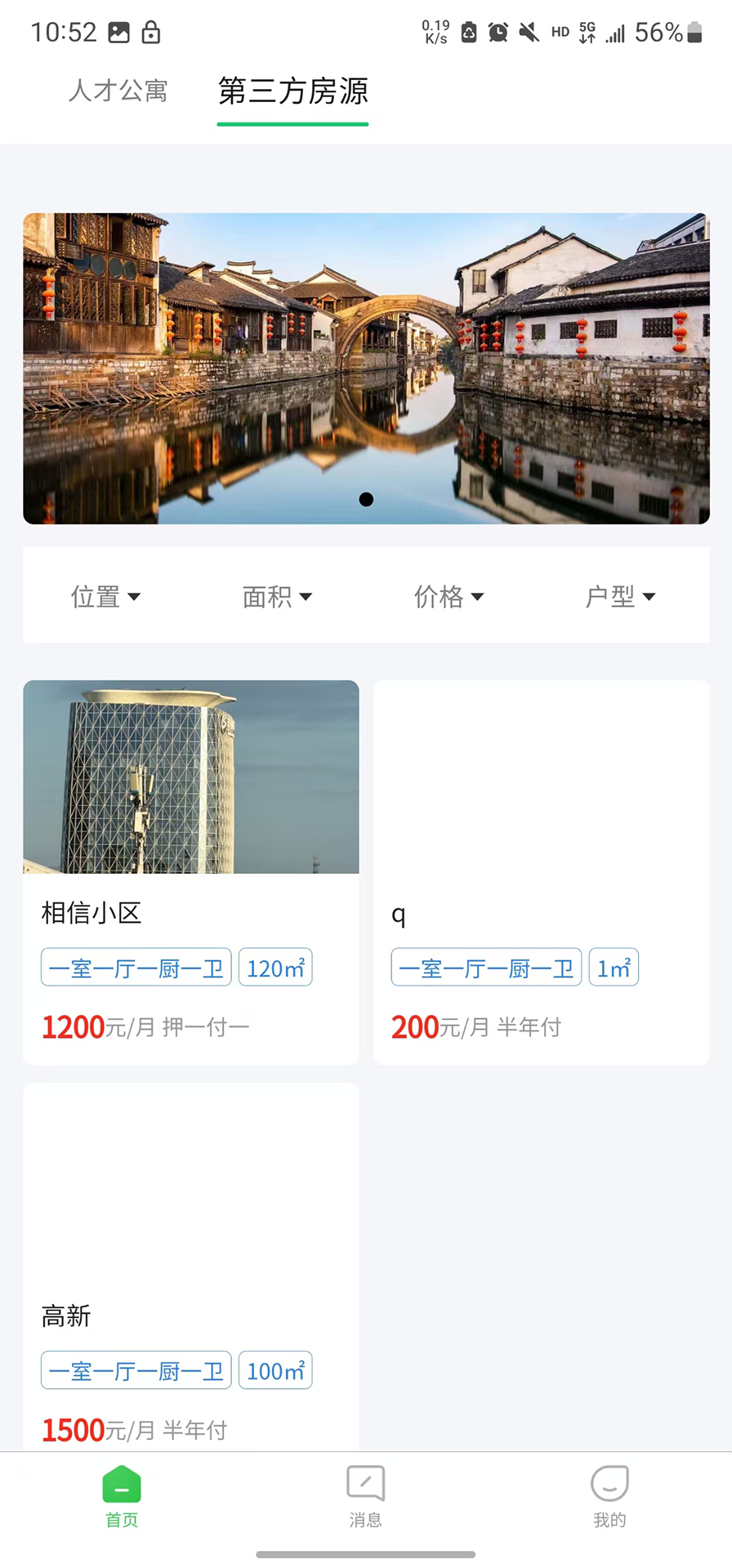Open the 消息 messages icon in bottom navigation
732x1568 pixels.
tap(365, 1482)
